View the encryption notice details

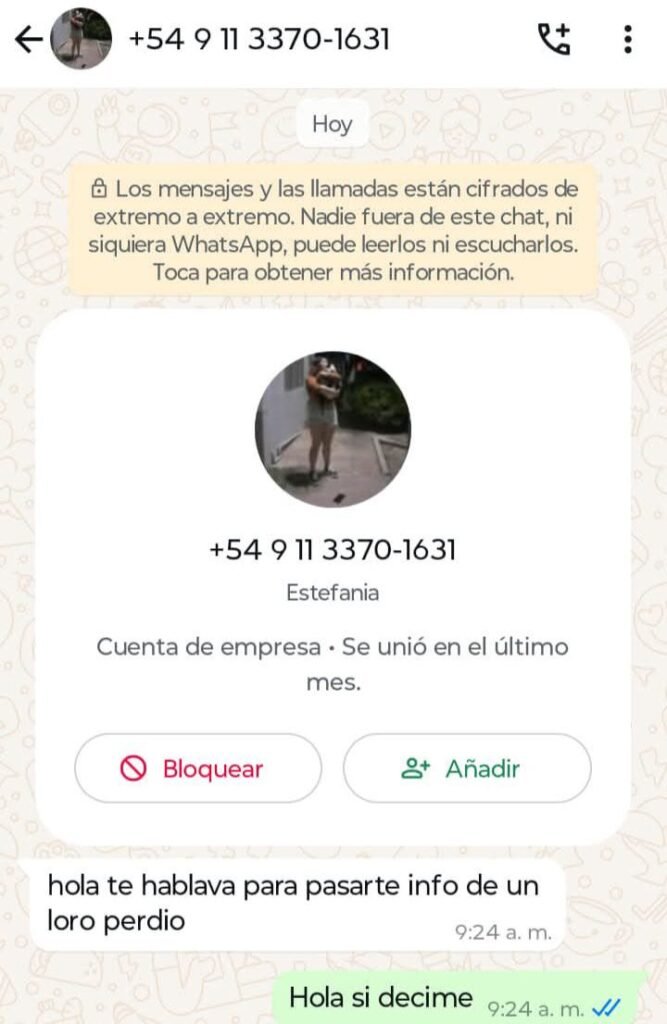[333, 230]
